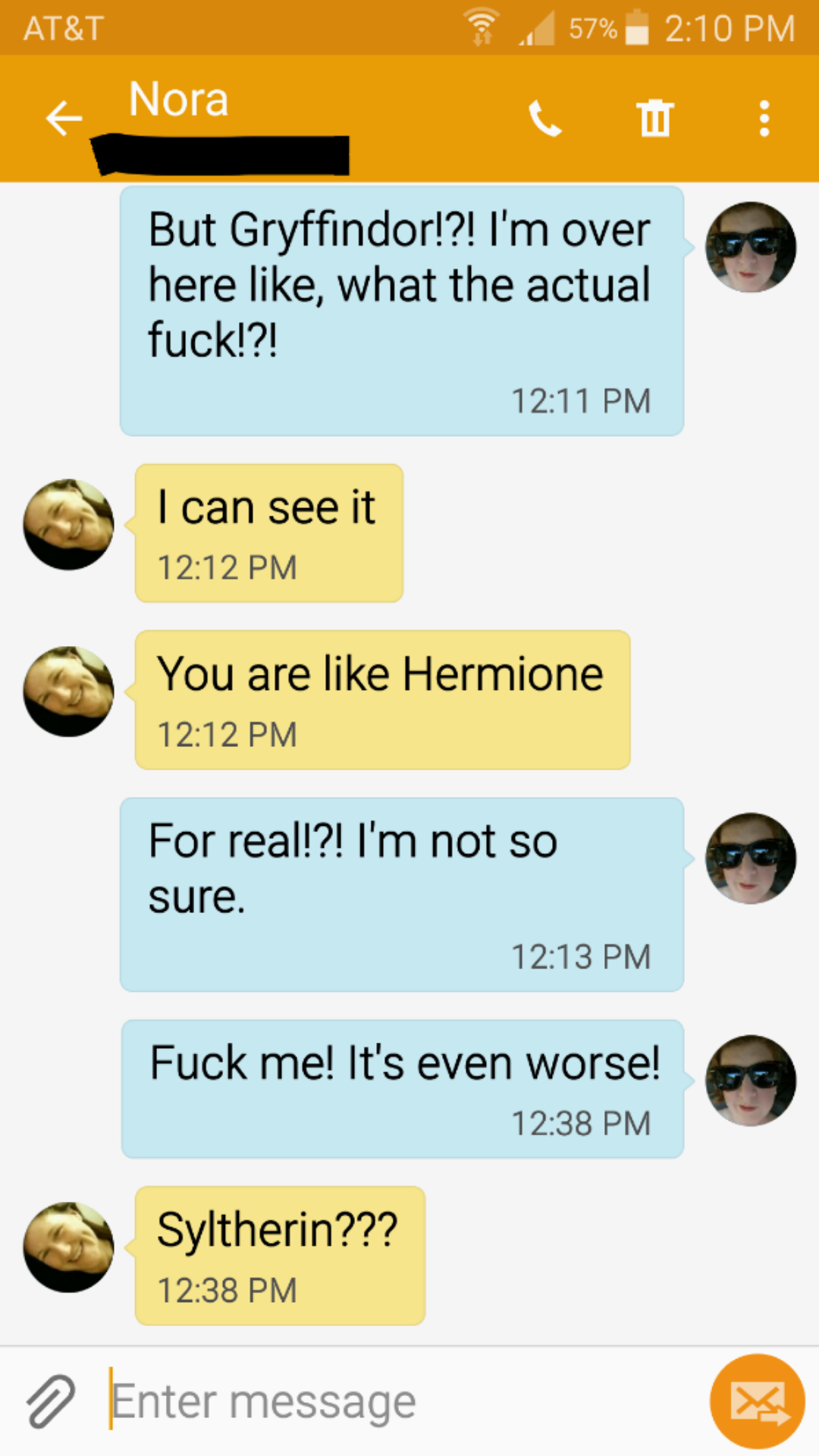Tap the orange send message button
Image resolution: width=819 pixels, height=1456 pixels.
tap(757, 1401)
